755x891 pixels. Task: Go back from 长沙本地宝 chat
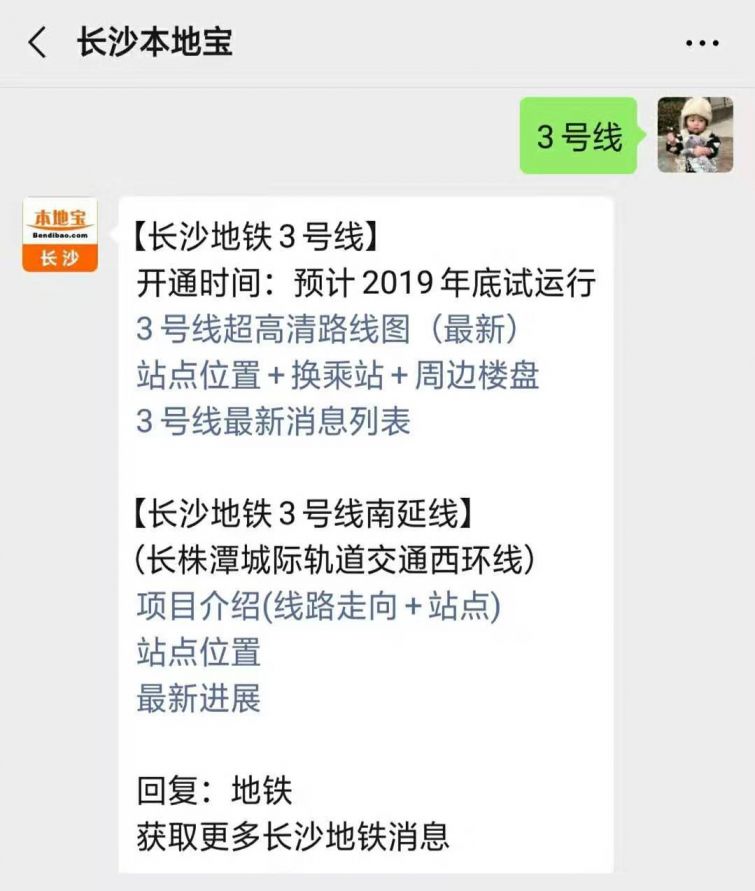(x=38, y=43)
